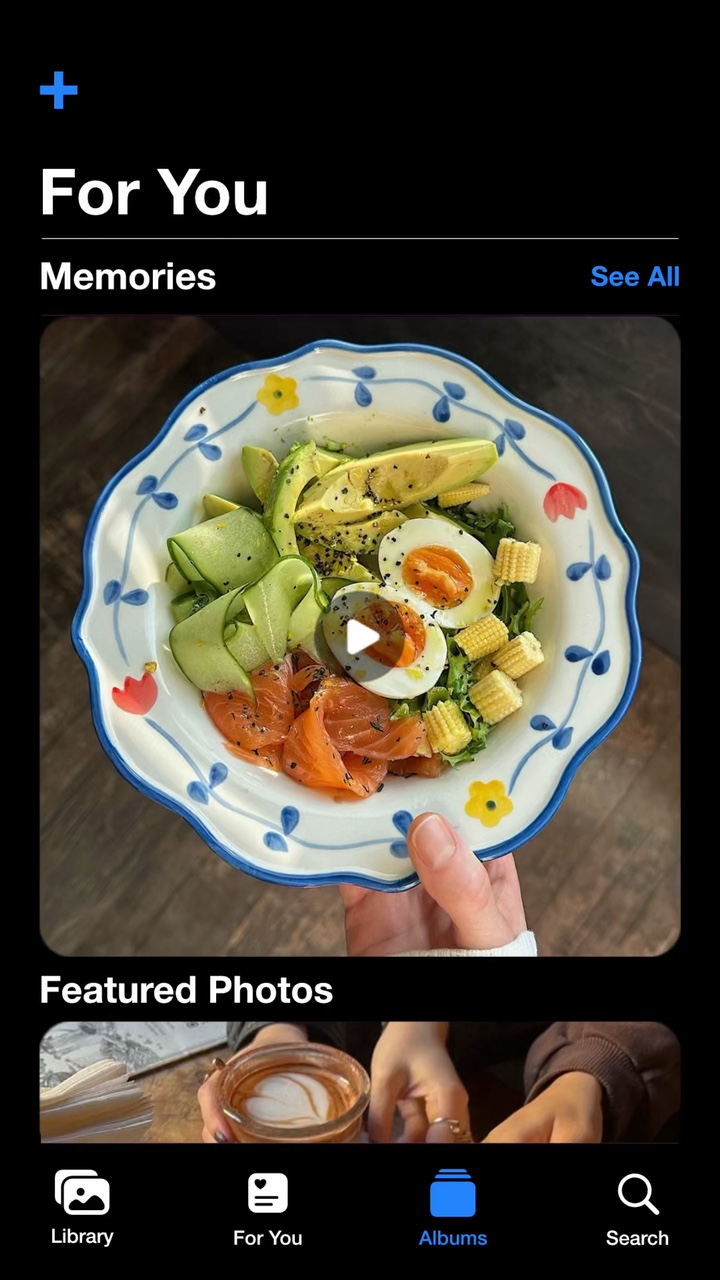Go to the For You tab

267,1209
